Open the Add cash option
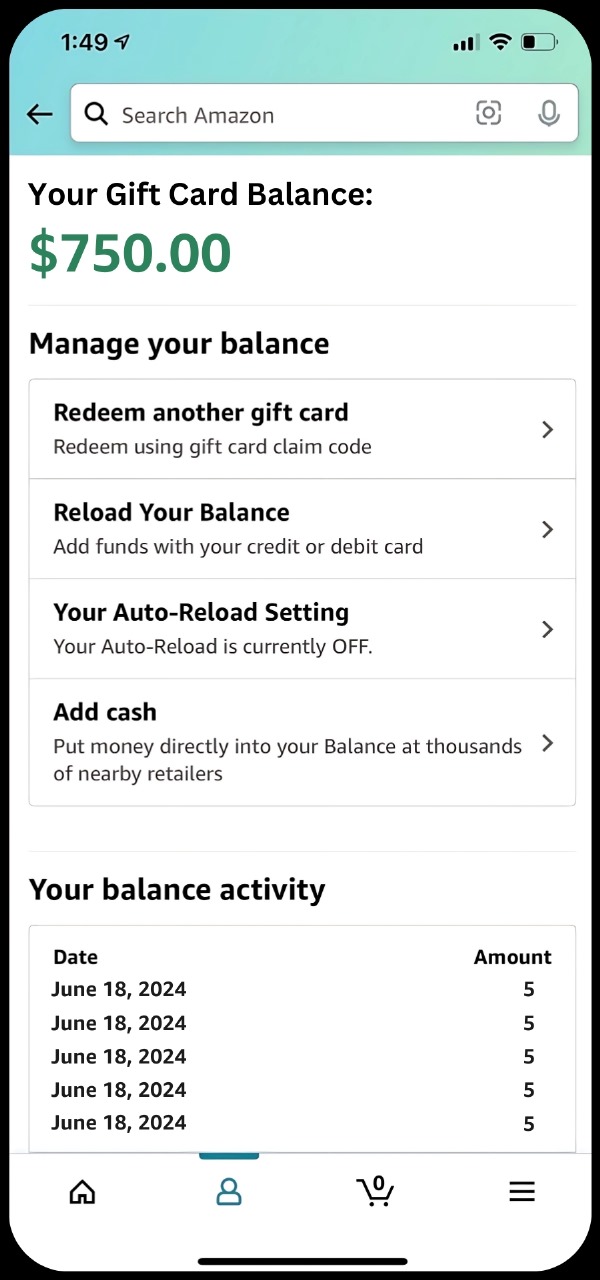The image size is (600, 1280). (302, 743)
